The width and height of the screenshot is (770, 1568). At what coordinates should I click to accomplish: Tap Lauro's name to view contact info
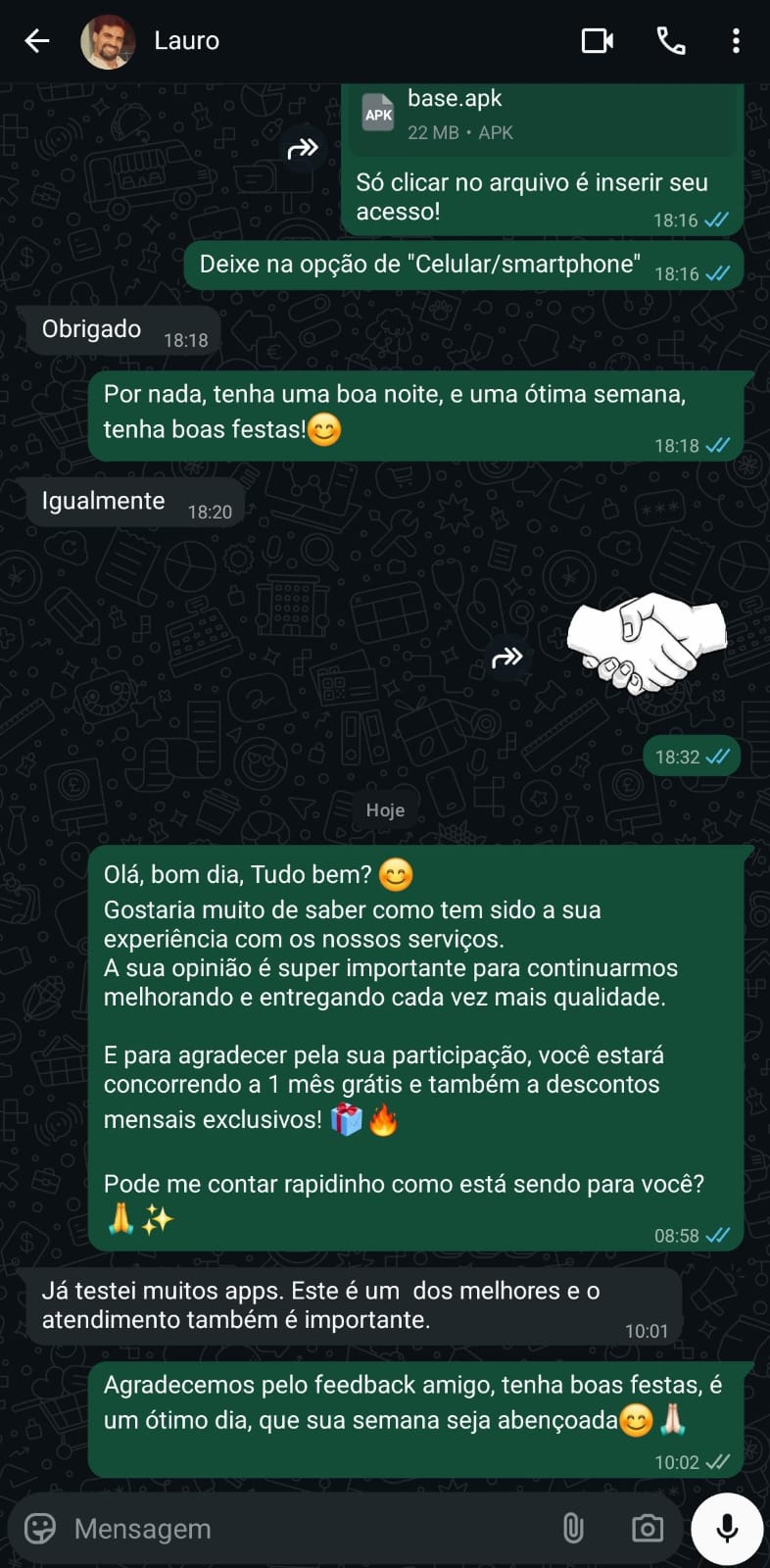point(185,41)
